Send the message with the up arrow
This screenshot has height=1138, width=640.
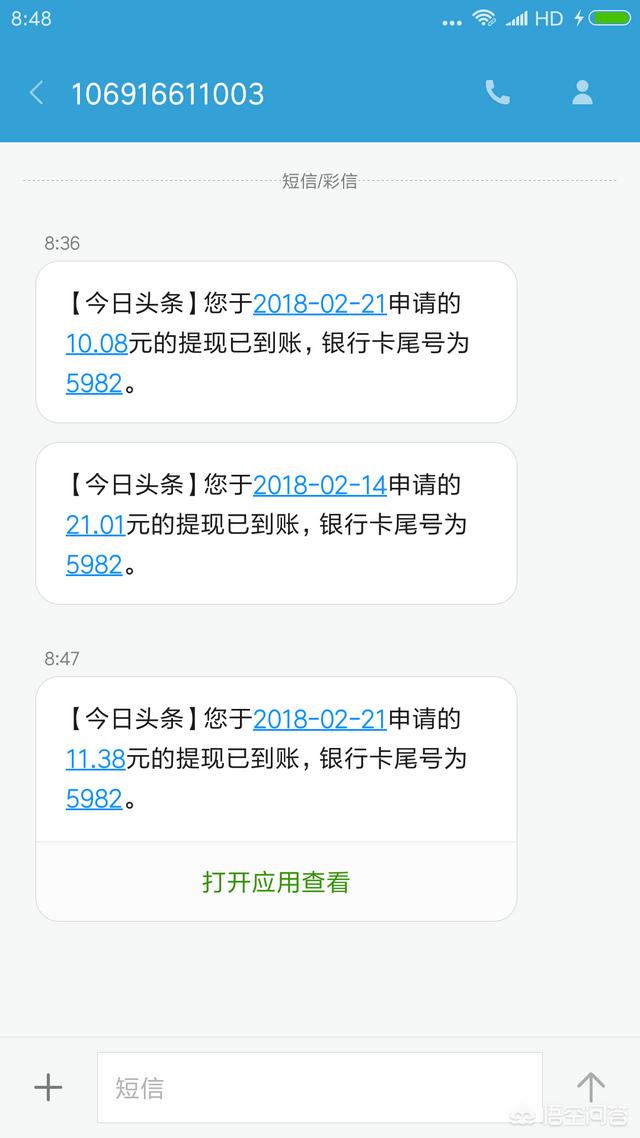(x=591, y=1087)
